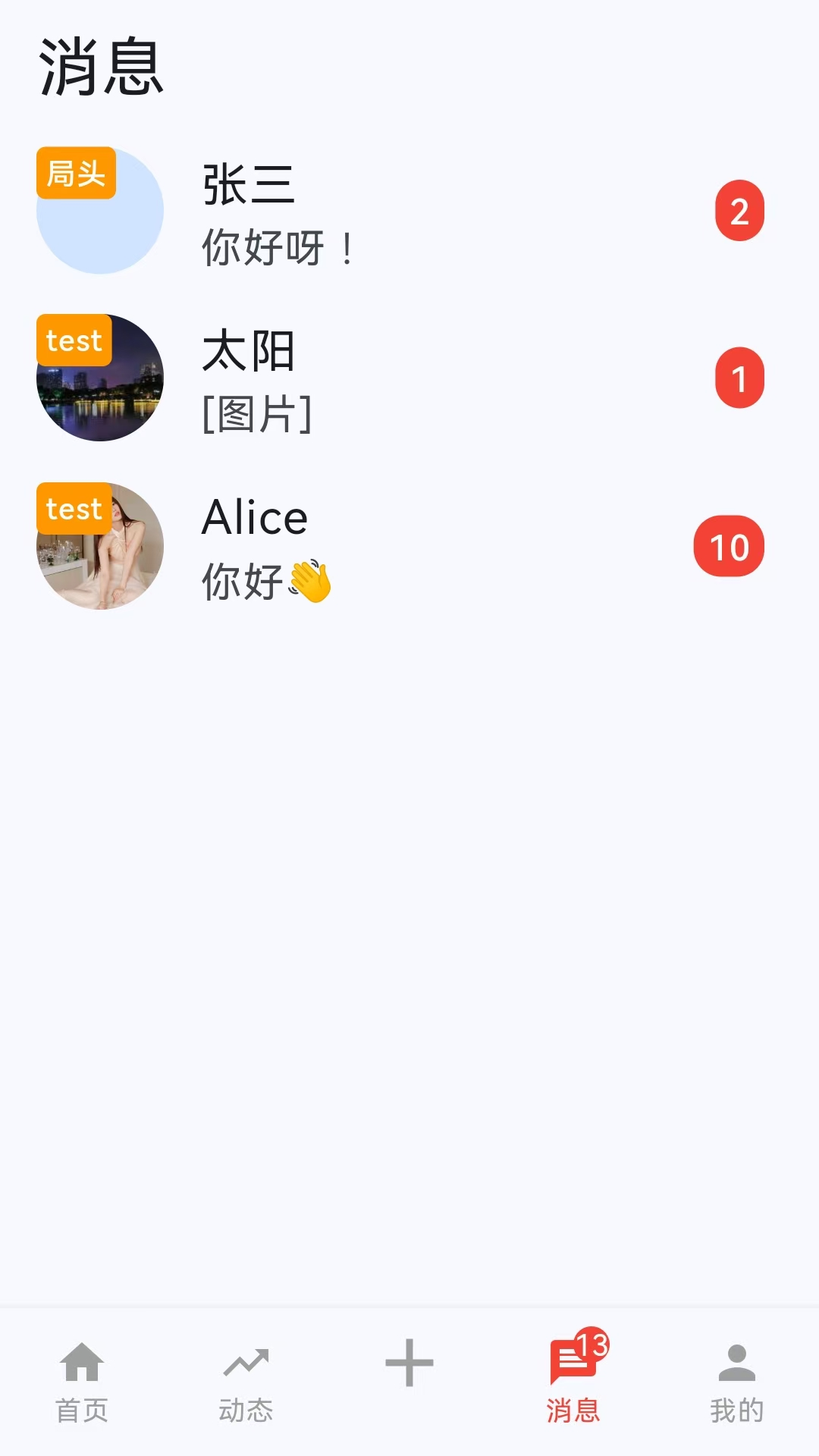Tap the test badge on 太阳's avatar
Viewport: 819px width, 1456px height.
[x=73, y=341]
